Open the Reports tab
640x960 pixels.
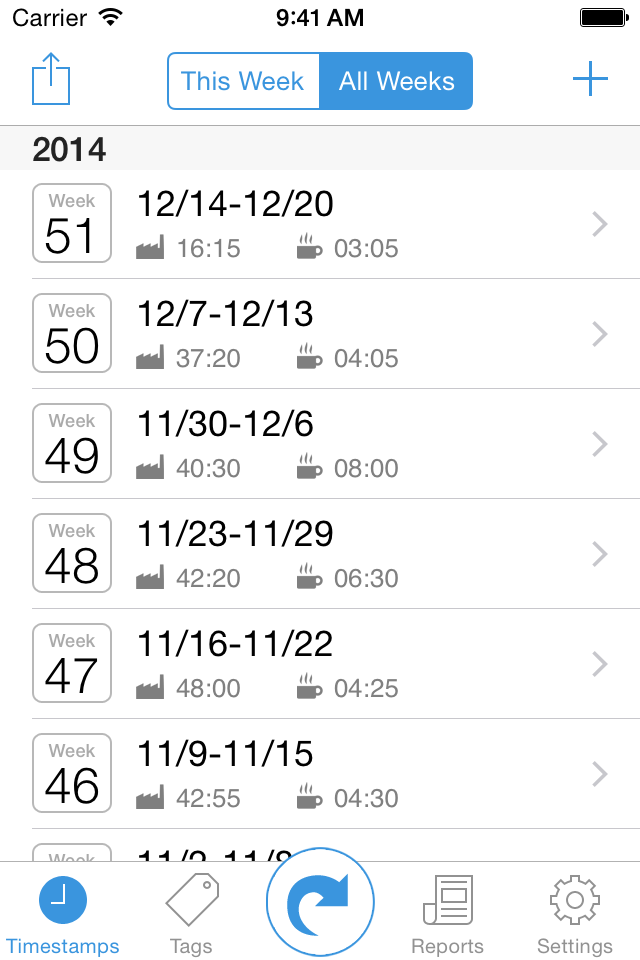447,915
